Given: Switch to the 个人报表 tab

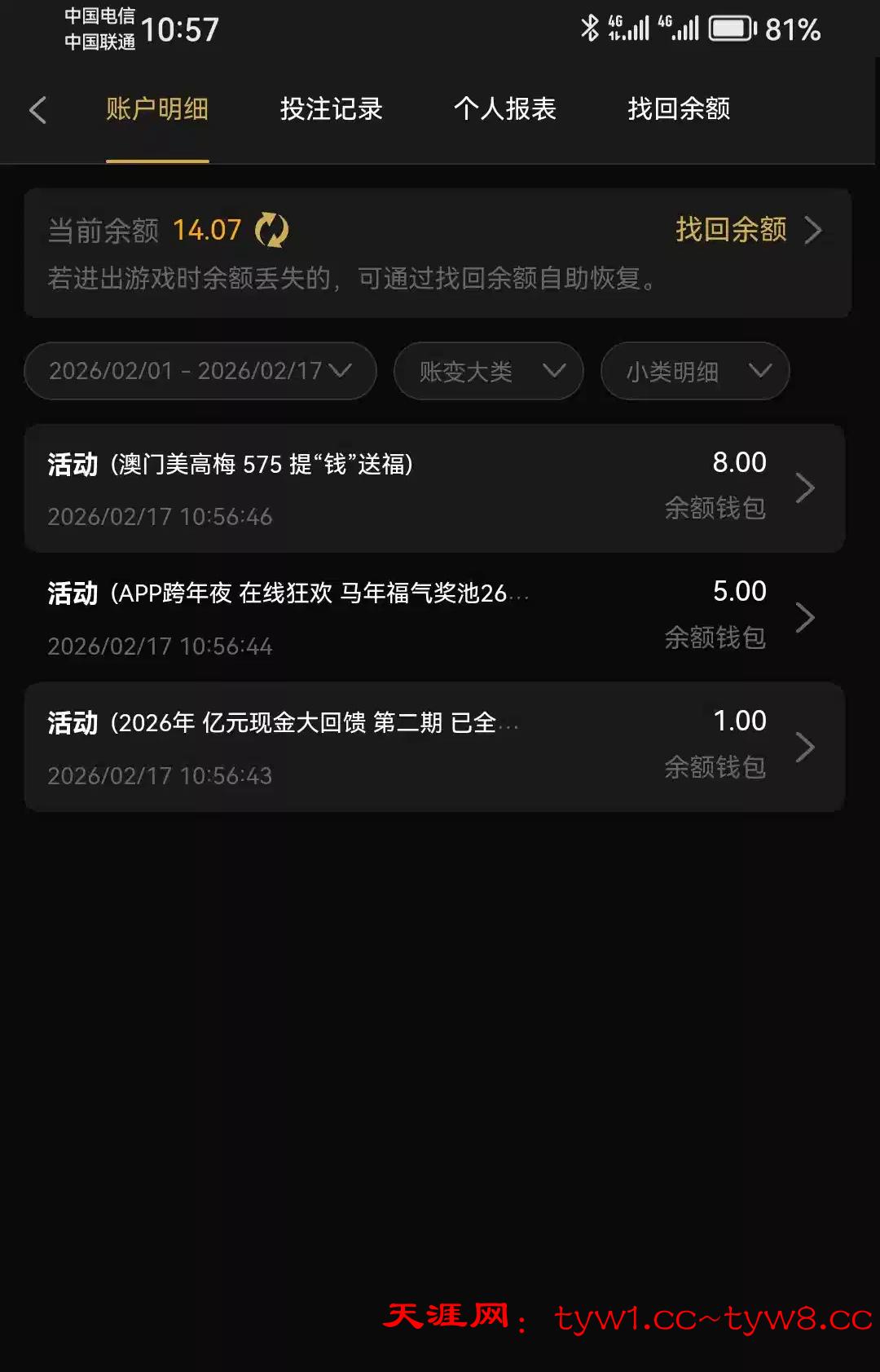Looking at the screenshot, I should click(504, 109).
